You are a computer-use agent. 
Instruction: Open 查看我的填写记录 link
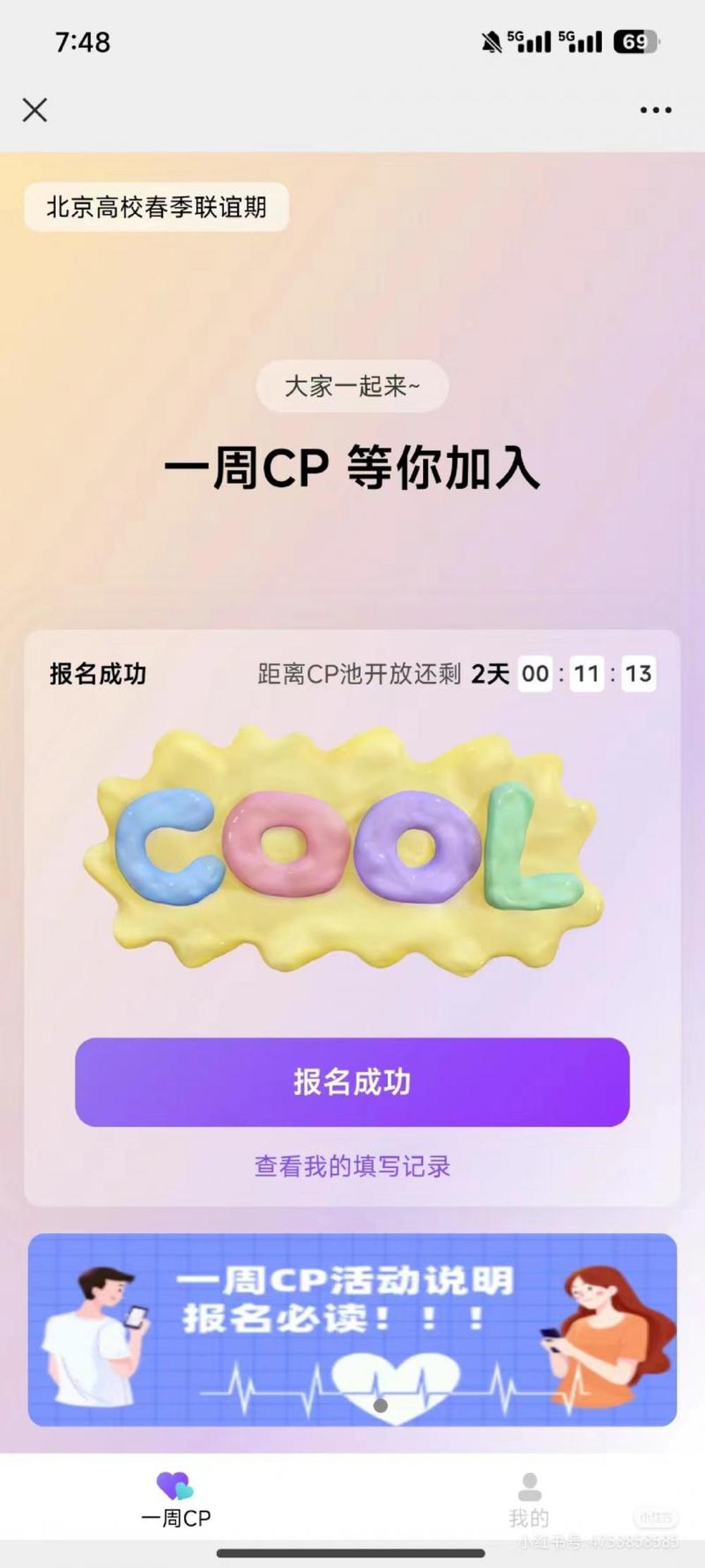click(352, 1166)
